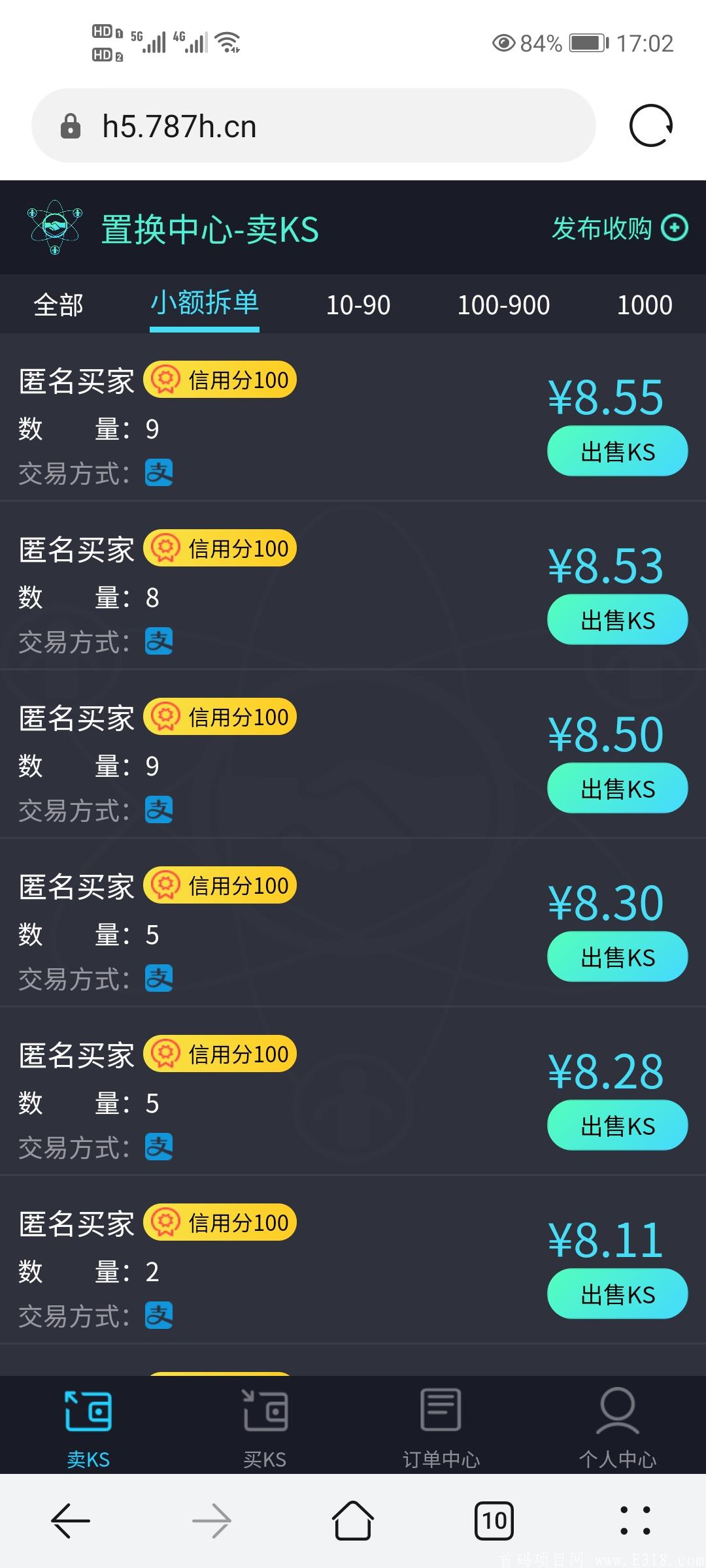
Task: Click 出售KS on the ¥8.28 listing
Action: 616,1126
